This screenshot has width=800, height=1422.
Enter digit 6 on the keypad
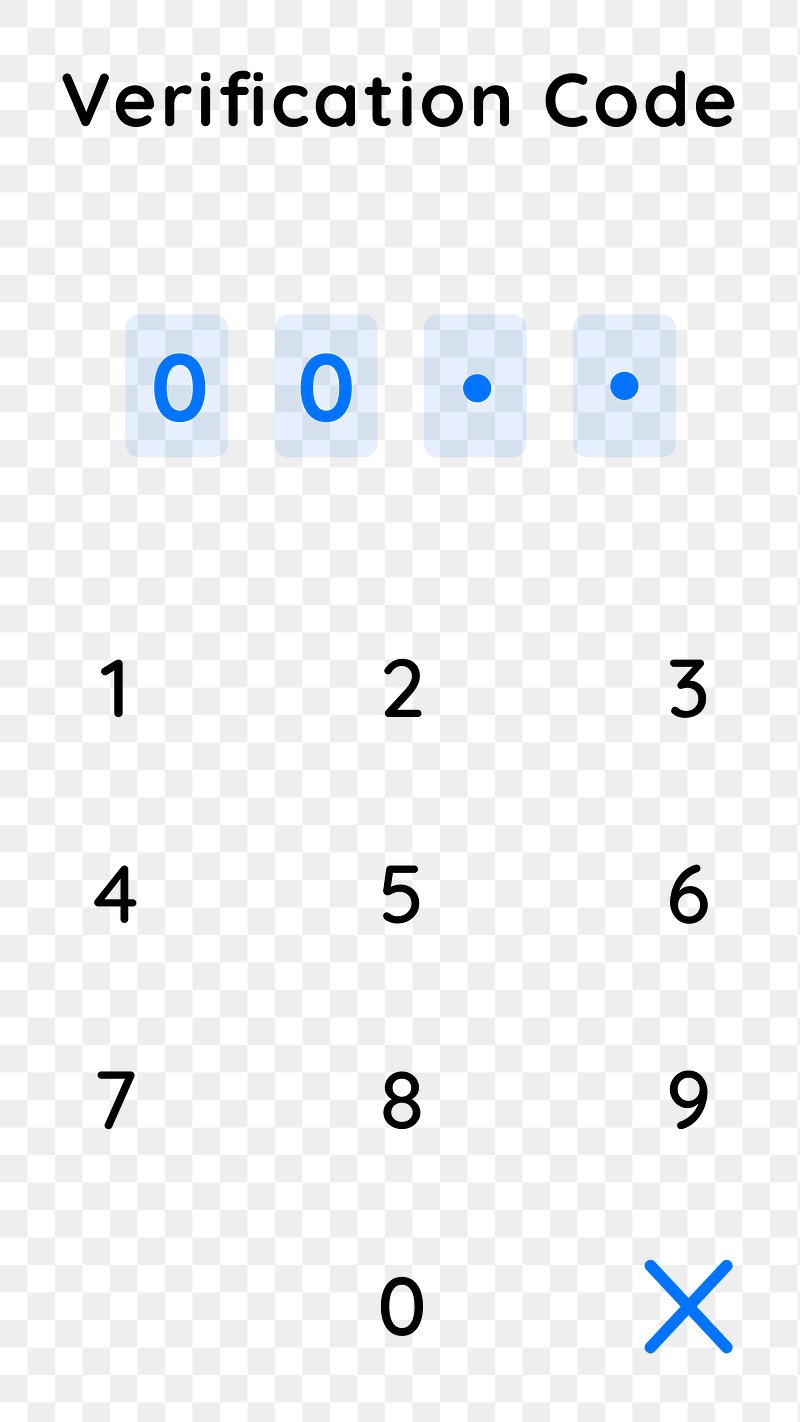point(688,895)
